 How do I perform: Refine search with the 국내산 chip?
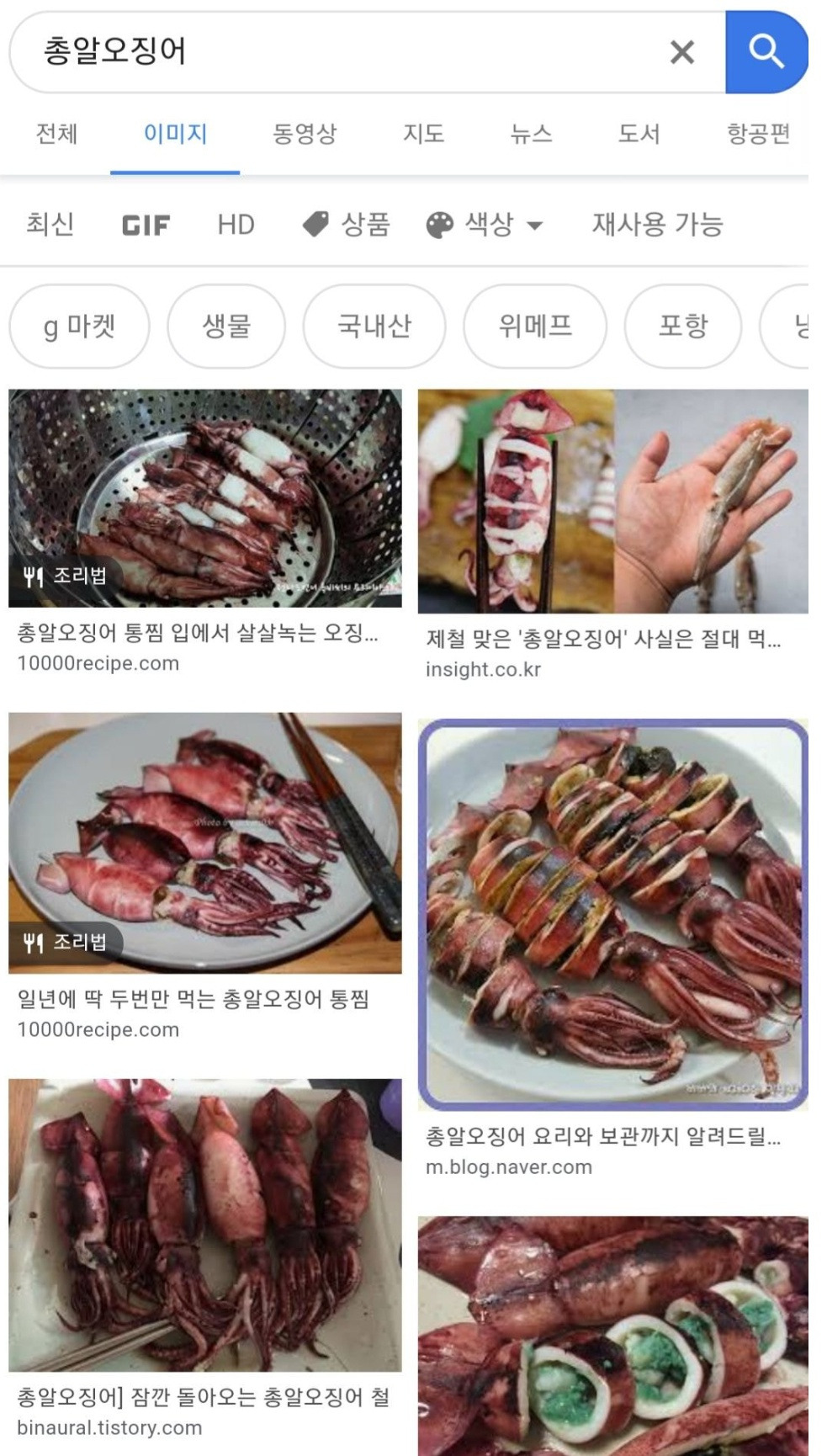(x=374, y=326)
